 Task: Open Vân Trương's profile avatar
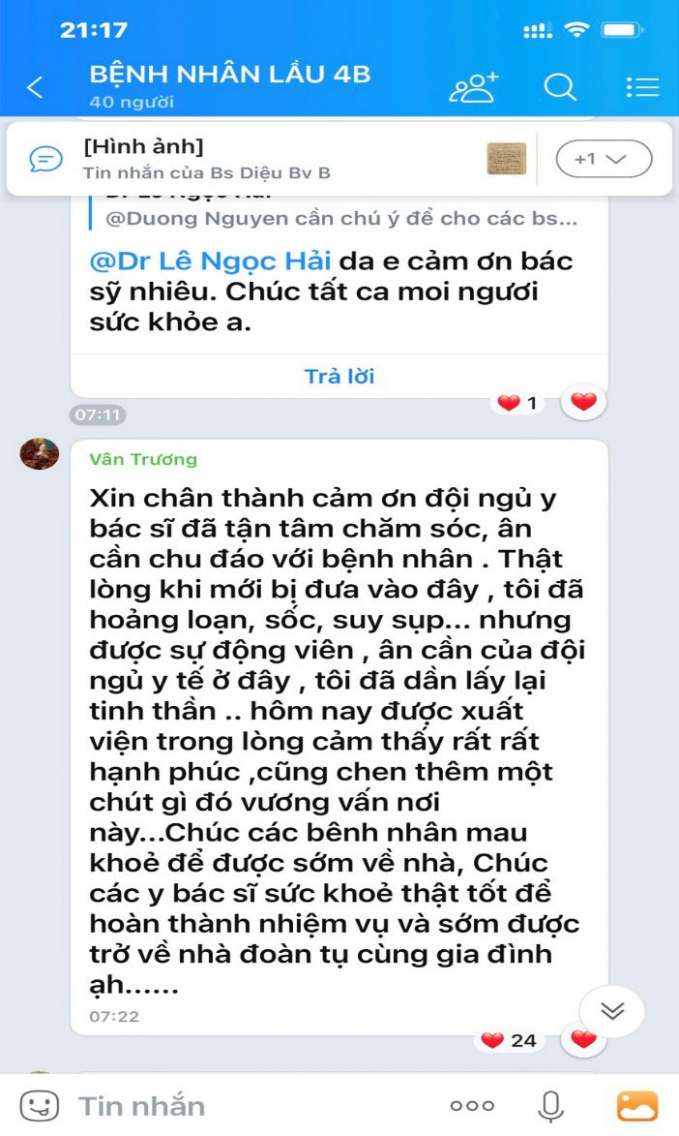point(39,454)
